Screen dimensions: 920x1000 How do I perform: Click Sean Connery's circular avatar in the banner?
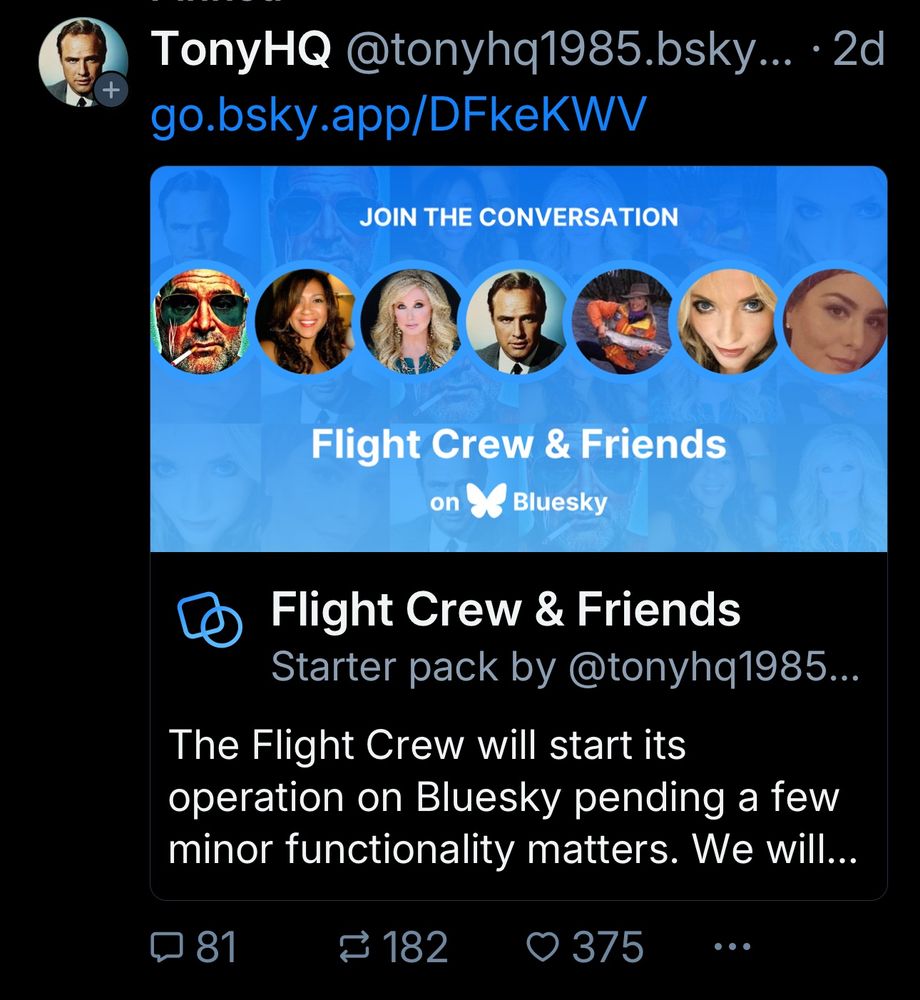(x=204, y=320)
